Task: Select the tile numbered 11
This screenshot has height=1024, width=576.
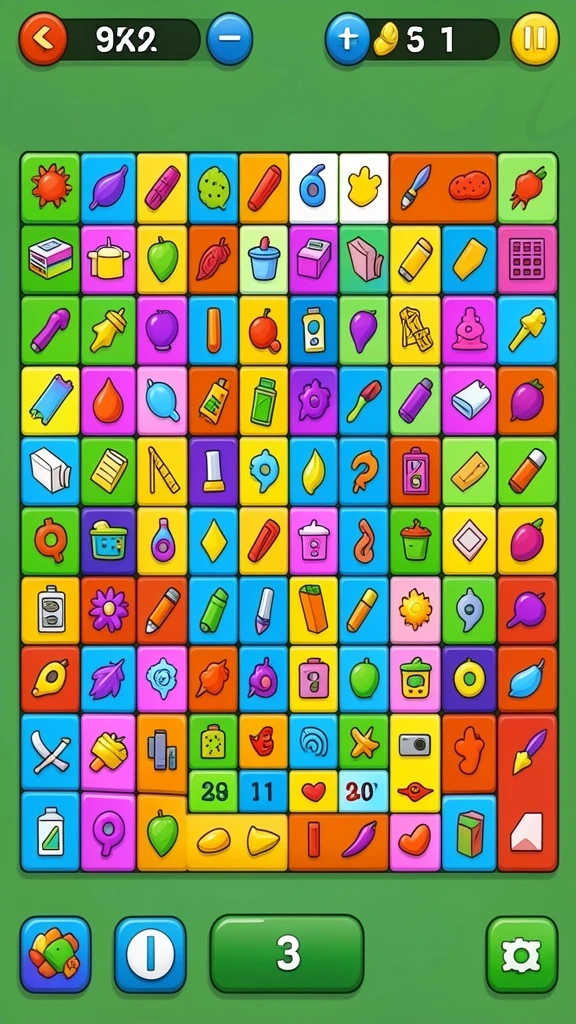Action: (x=263, y=792)
